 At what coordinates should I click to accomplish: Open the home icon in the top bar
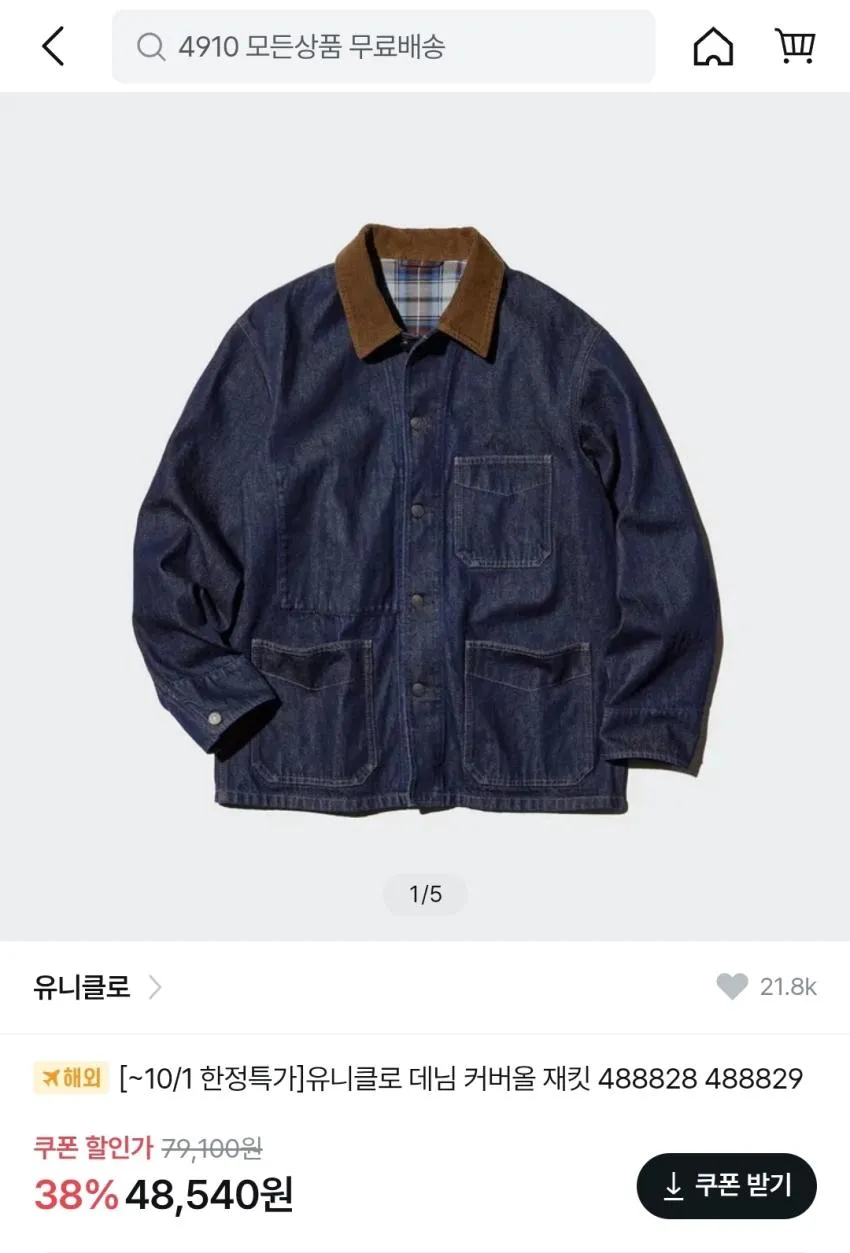click(x=713, y=46)
